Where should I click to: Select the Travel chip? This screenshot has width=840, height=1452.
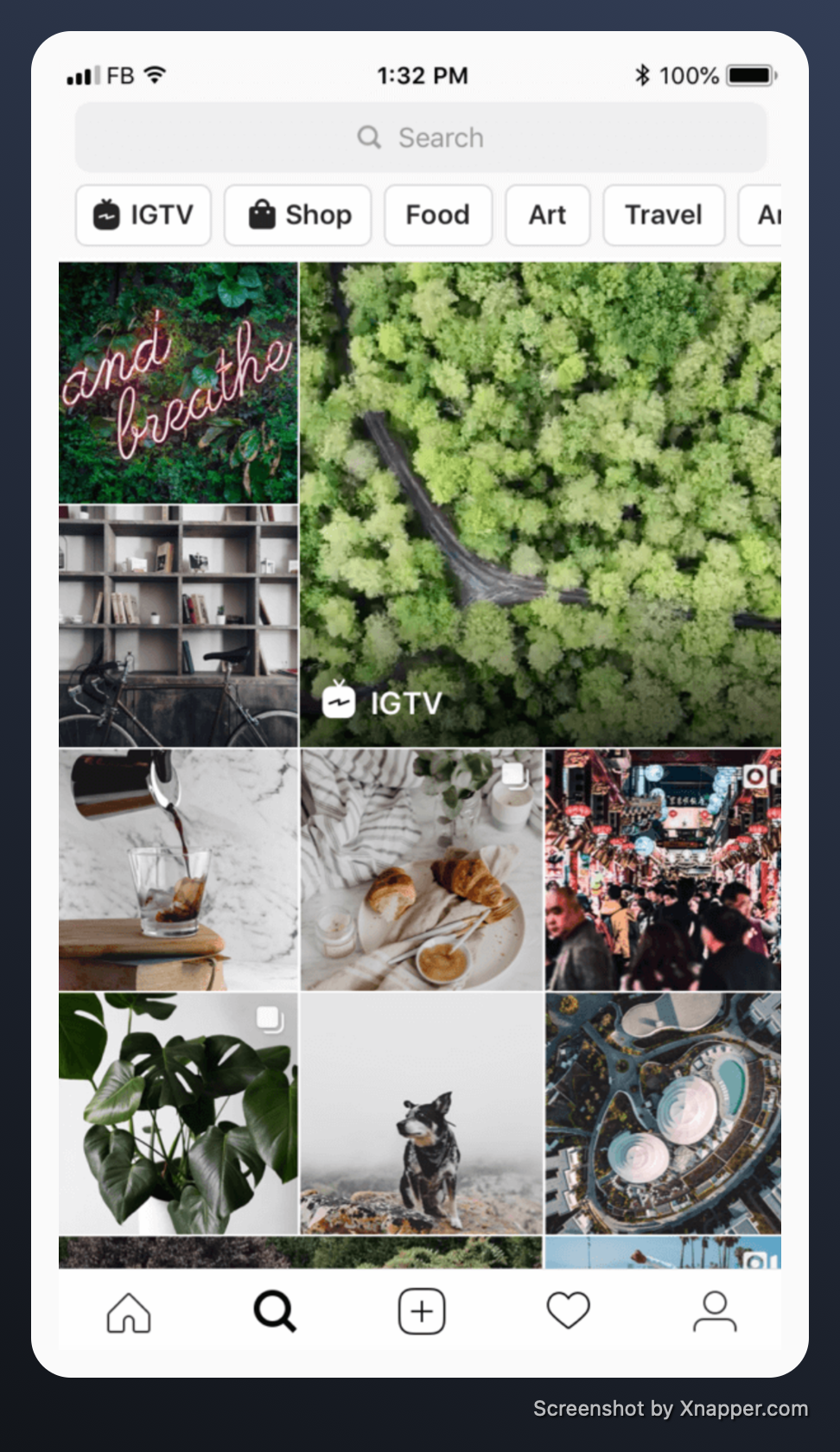663,214
